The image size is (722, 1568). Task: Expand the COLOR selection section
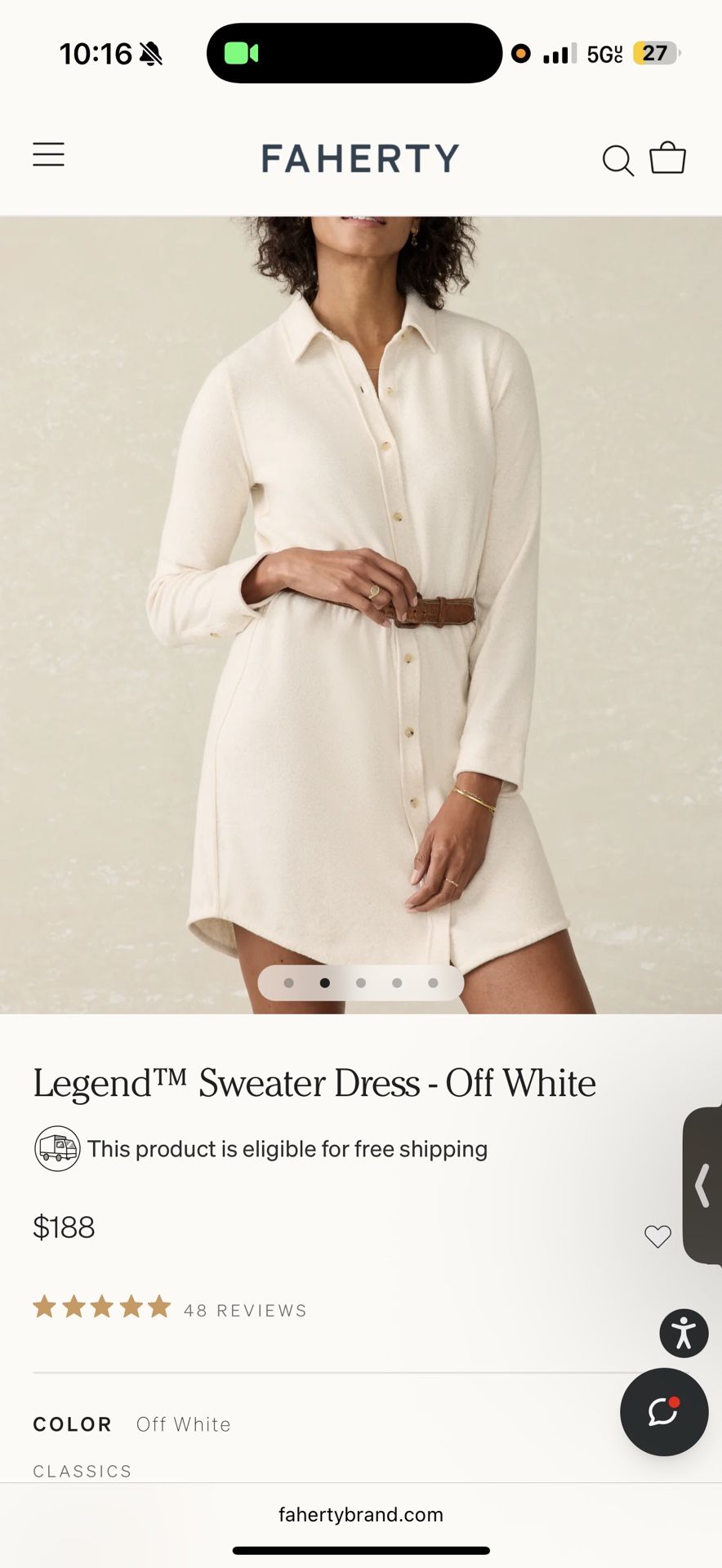coord(72,1423)
